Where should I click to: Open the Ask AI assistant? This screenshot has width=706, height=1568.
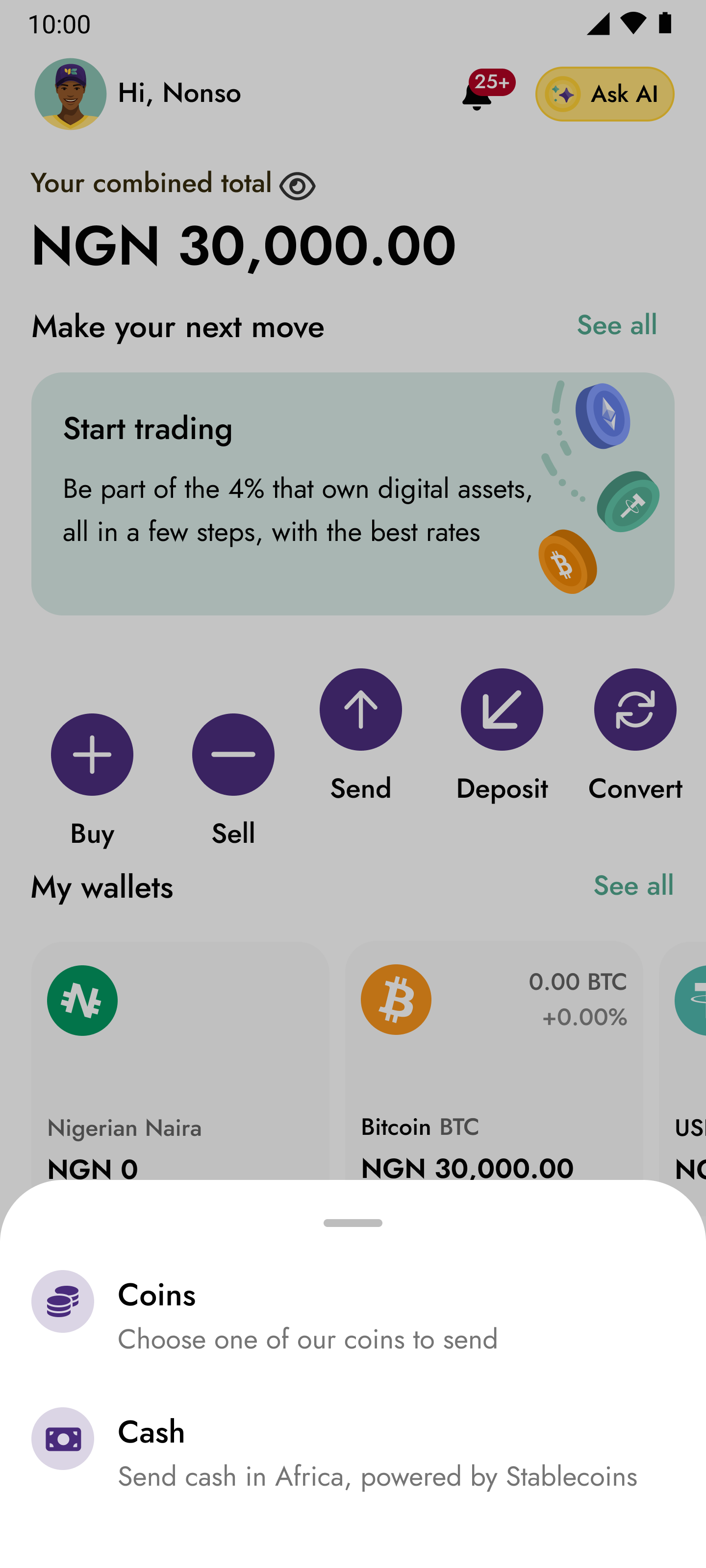point(605,95)
